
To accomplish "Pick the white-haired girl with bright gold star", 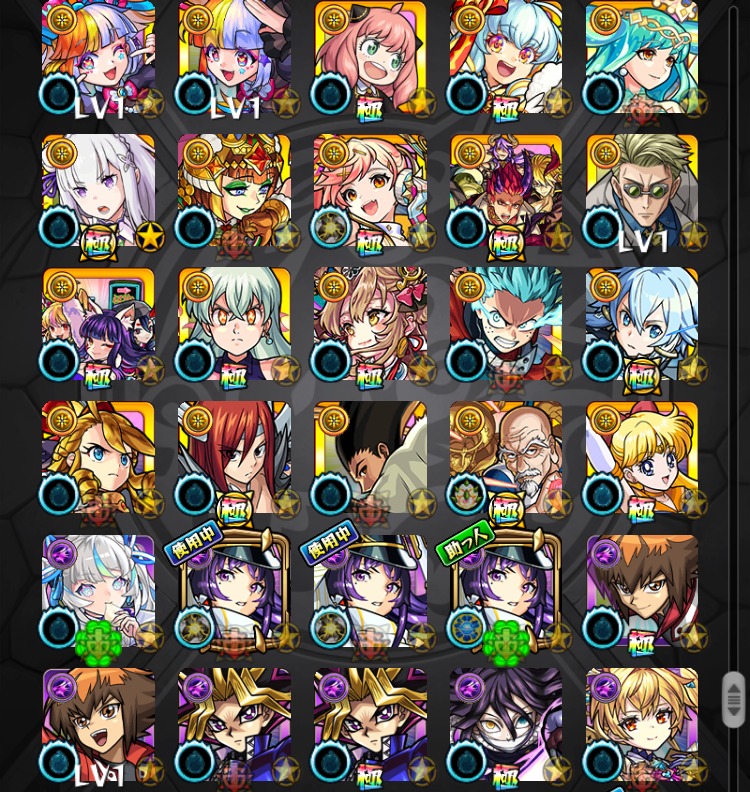I will click(98, 192).
